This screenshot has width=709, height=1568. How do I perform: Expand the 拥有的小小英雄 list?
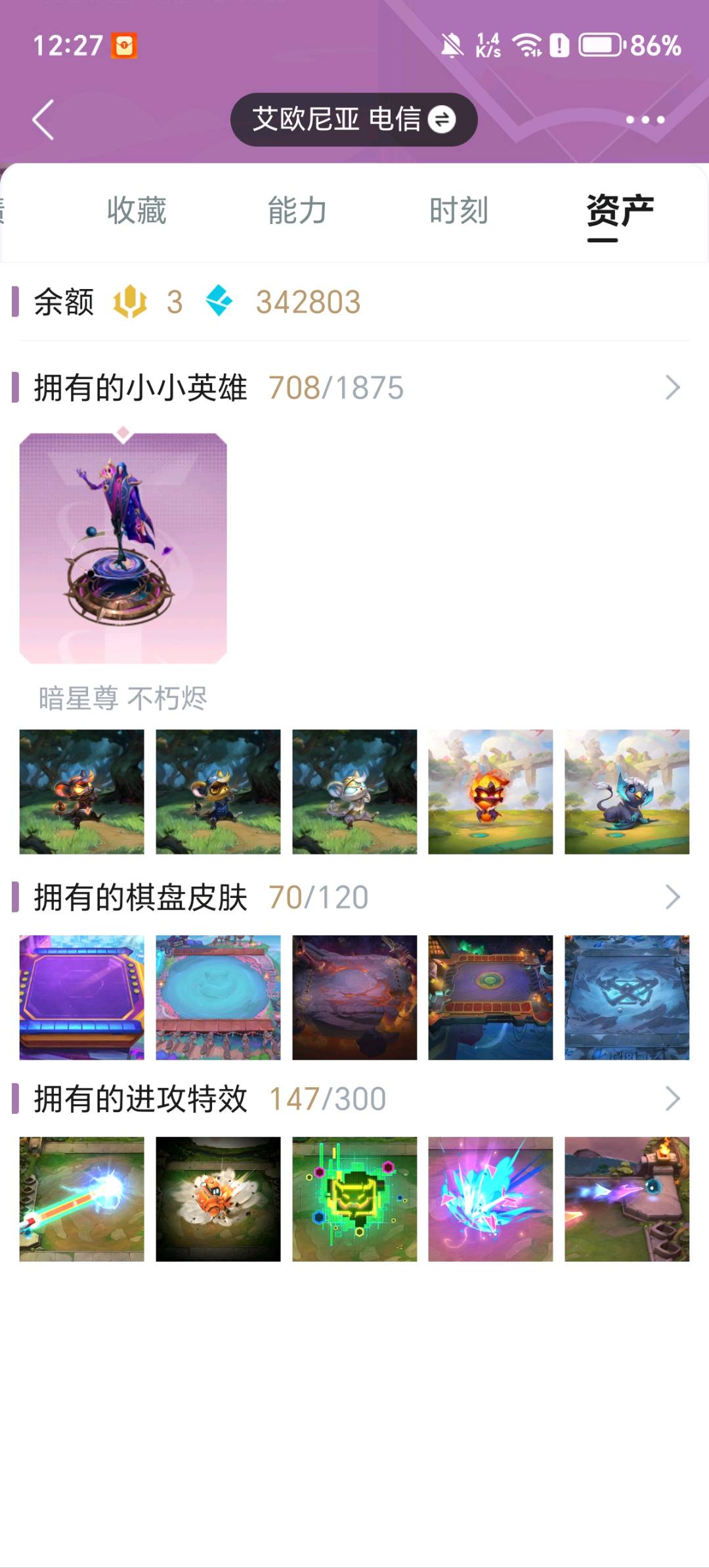pos(672,388)
